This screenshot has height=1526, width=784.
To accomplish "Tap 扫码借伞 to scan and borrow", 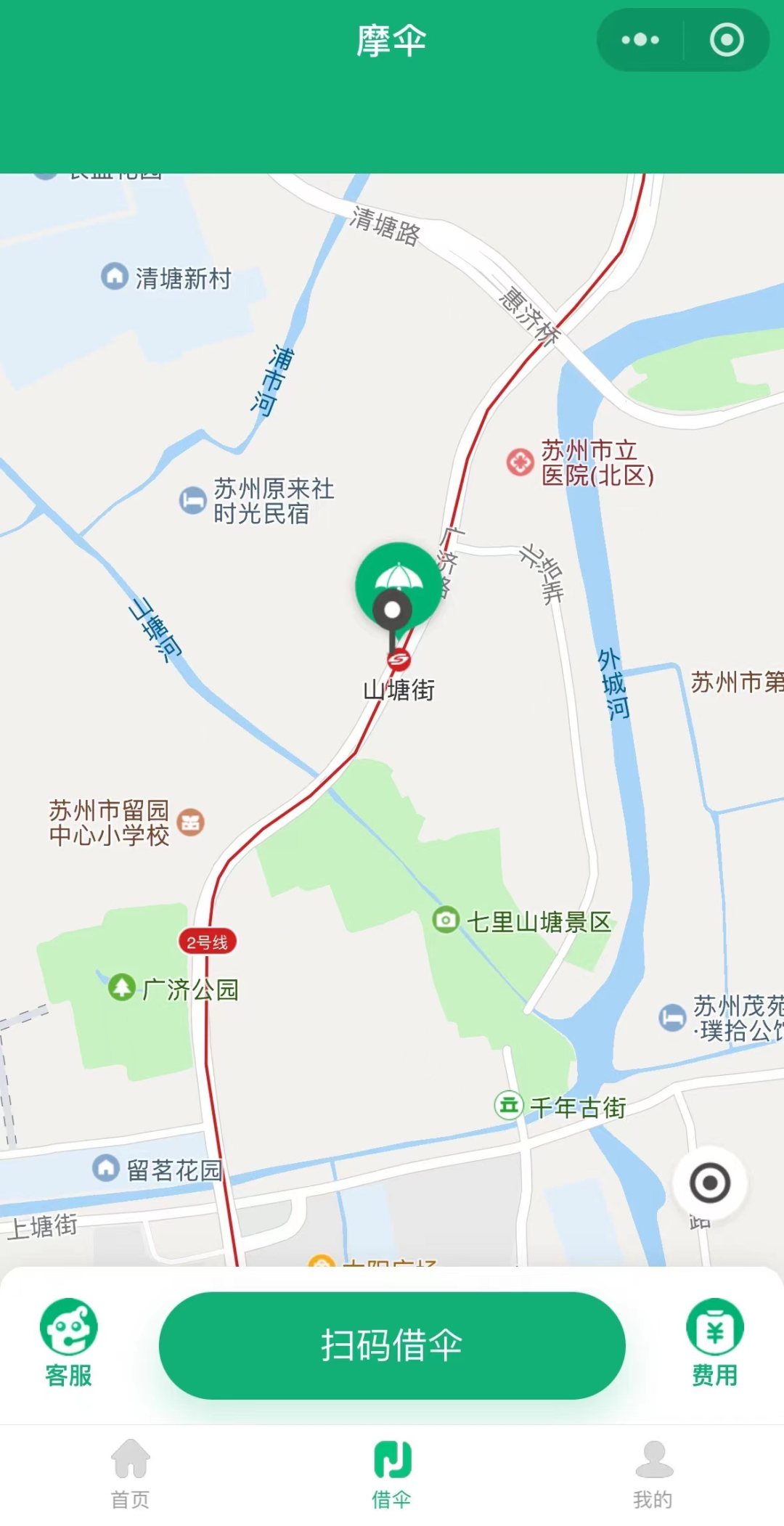I will [x=392, y=1345].
